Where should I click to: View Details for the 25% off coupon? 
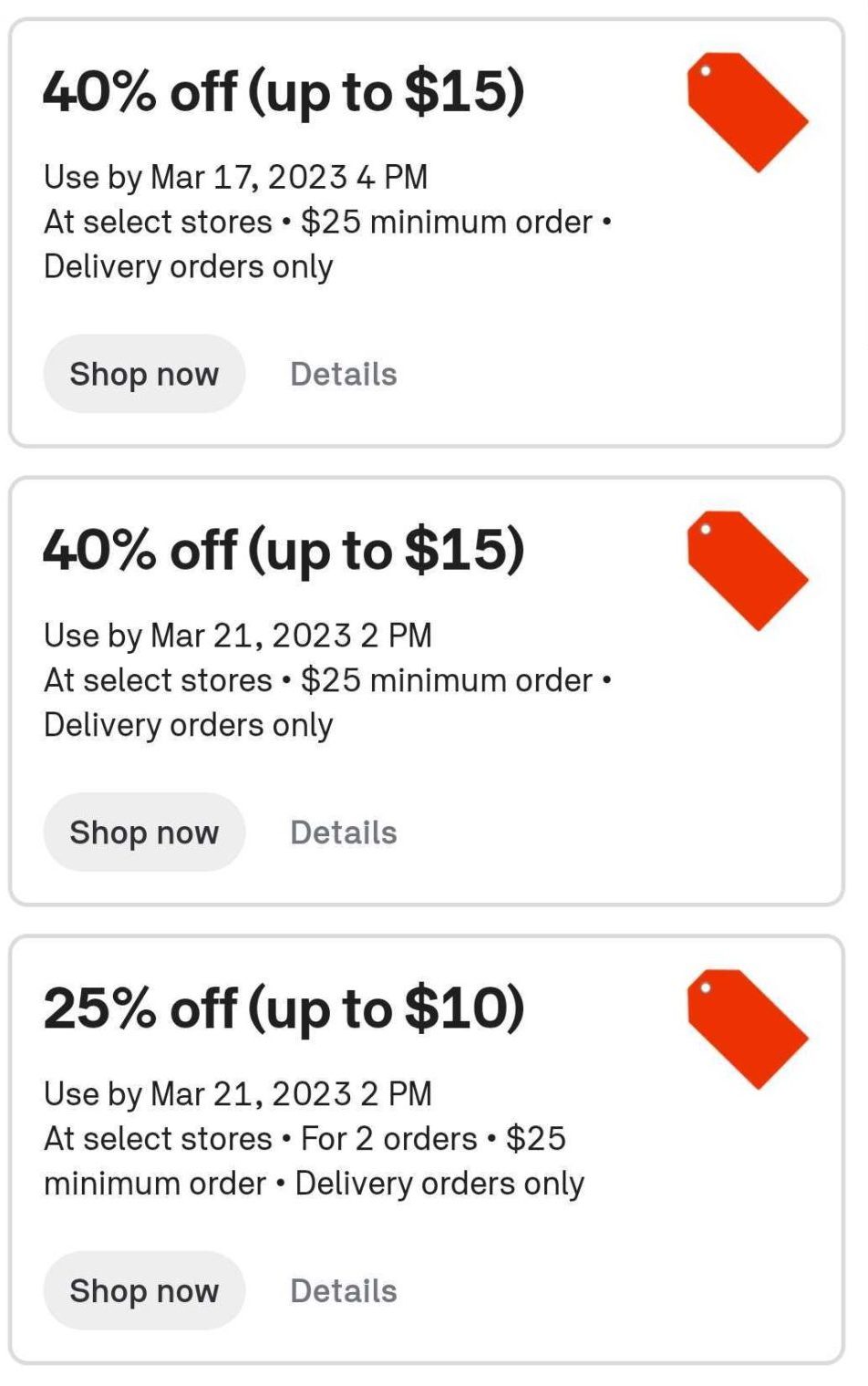[344, 1289]
